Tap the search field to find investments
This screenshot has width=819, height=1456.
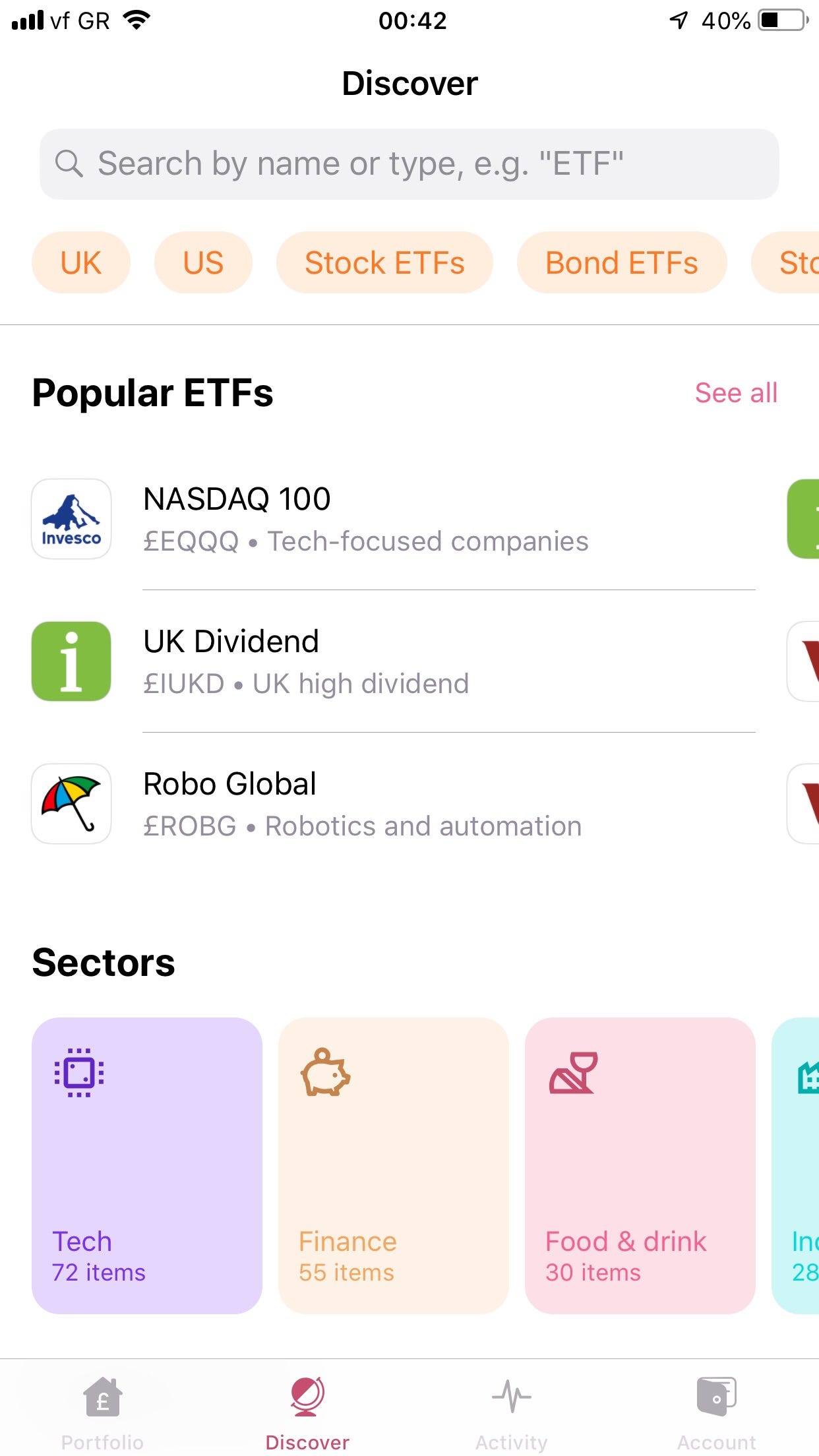(409, 164)
